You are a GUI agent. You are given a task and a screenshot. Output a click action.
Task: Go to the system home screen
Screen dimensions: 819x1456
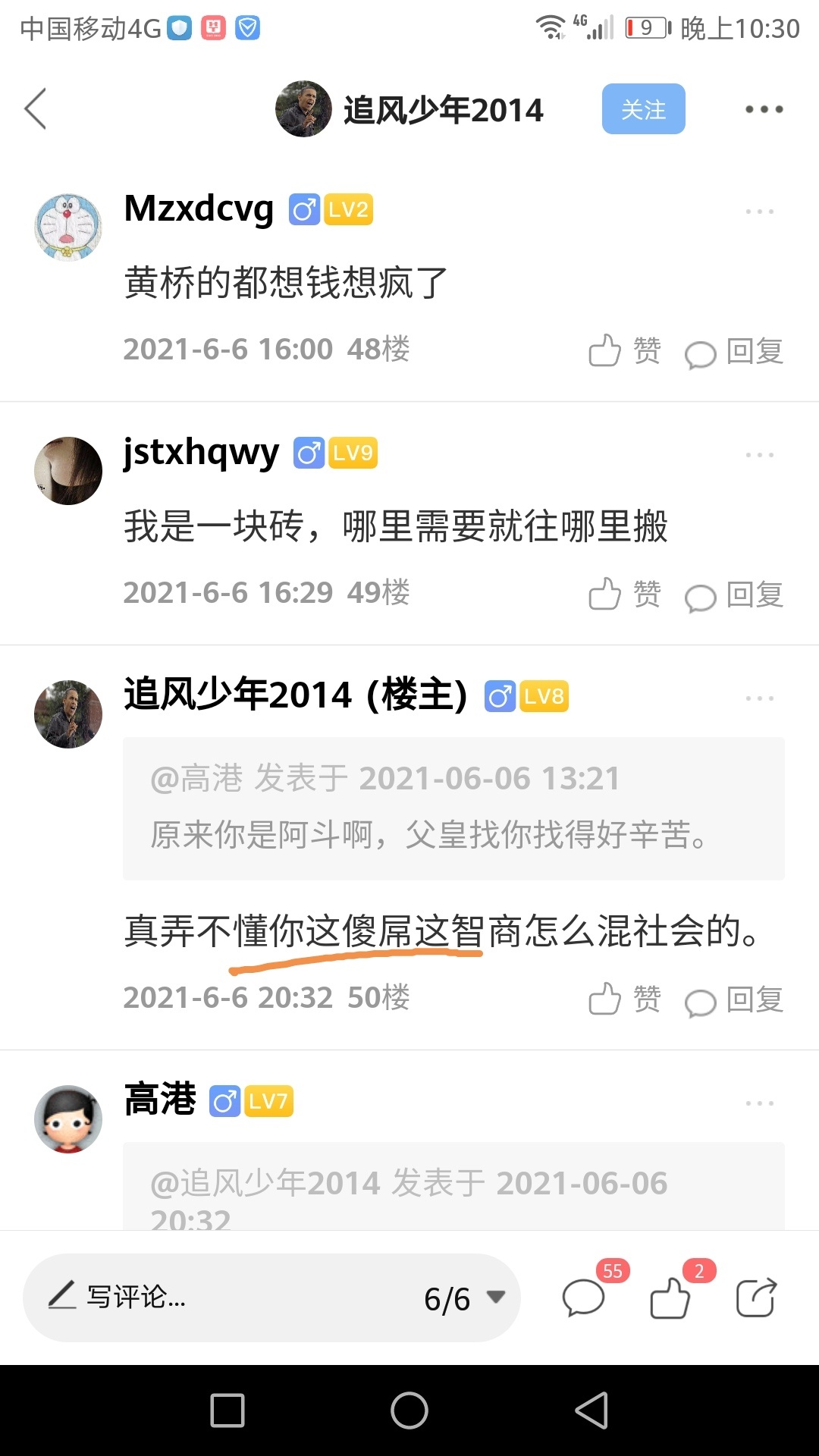[409, 1411]
